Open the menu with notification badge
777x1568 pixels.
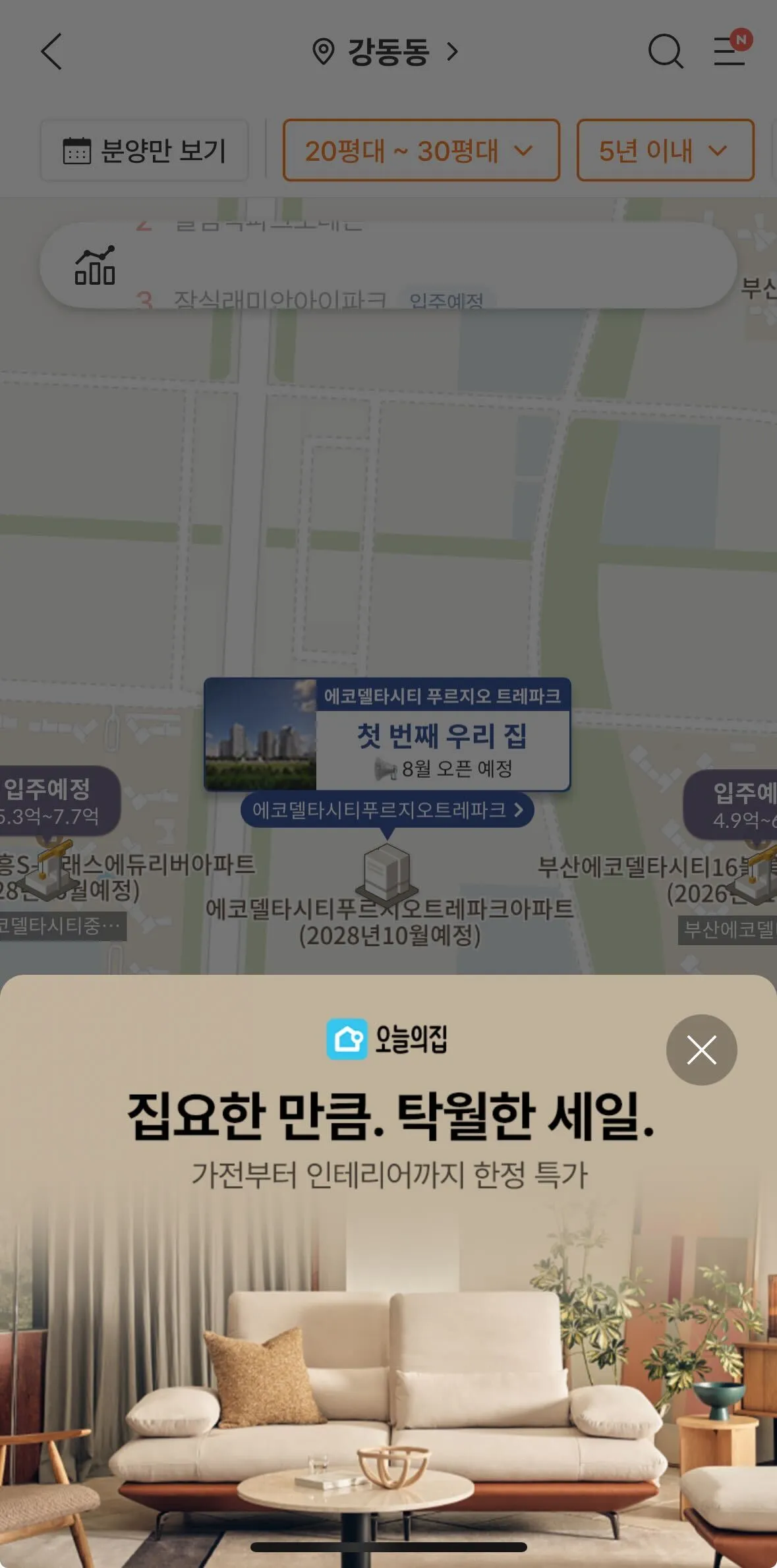point(731,50)
